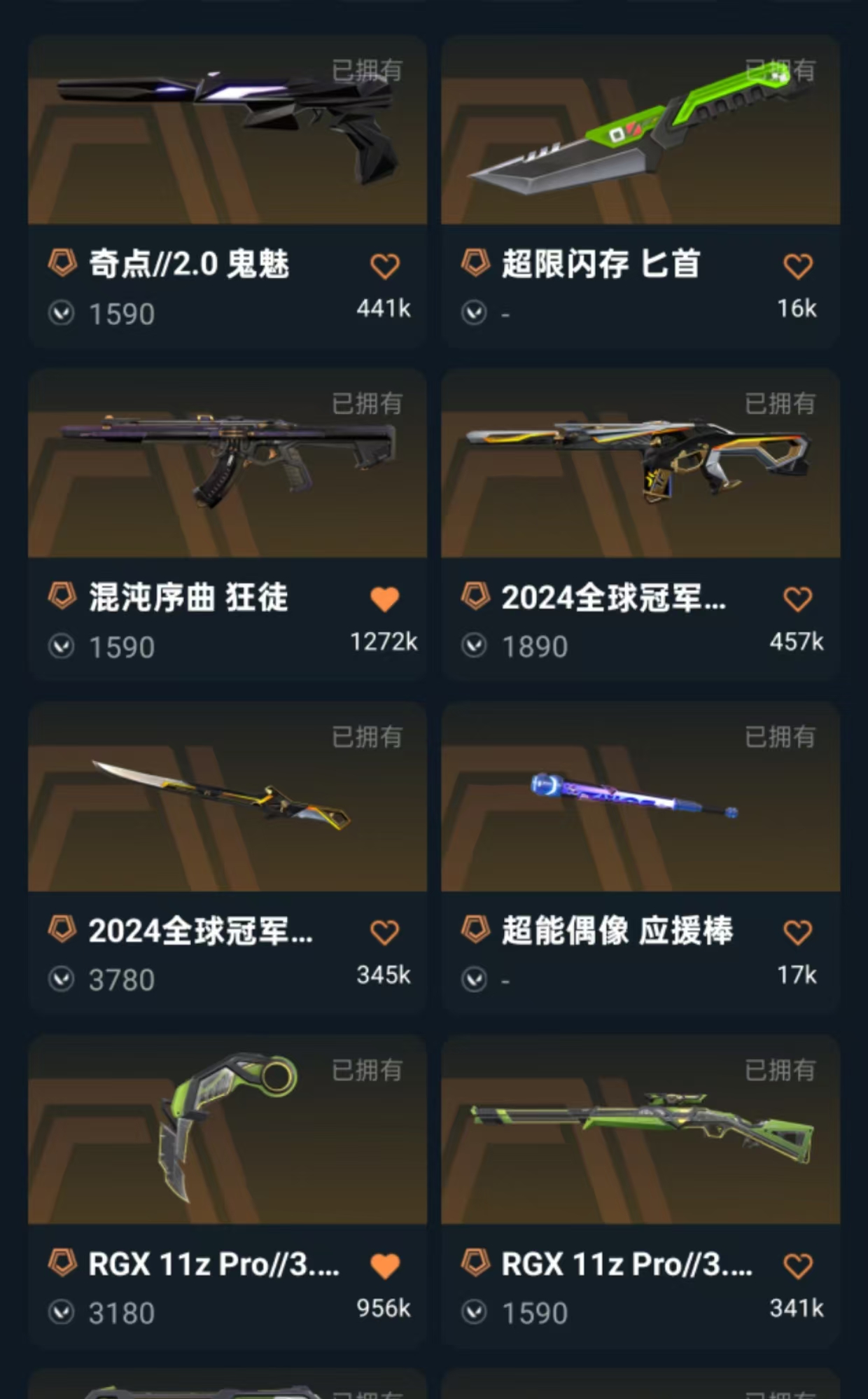Open the 2024全球冠军 melee priced 3780

tap(227, 797)
